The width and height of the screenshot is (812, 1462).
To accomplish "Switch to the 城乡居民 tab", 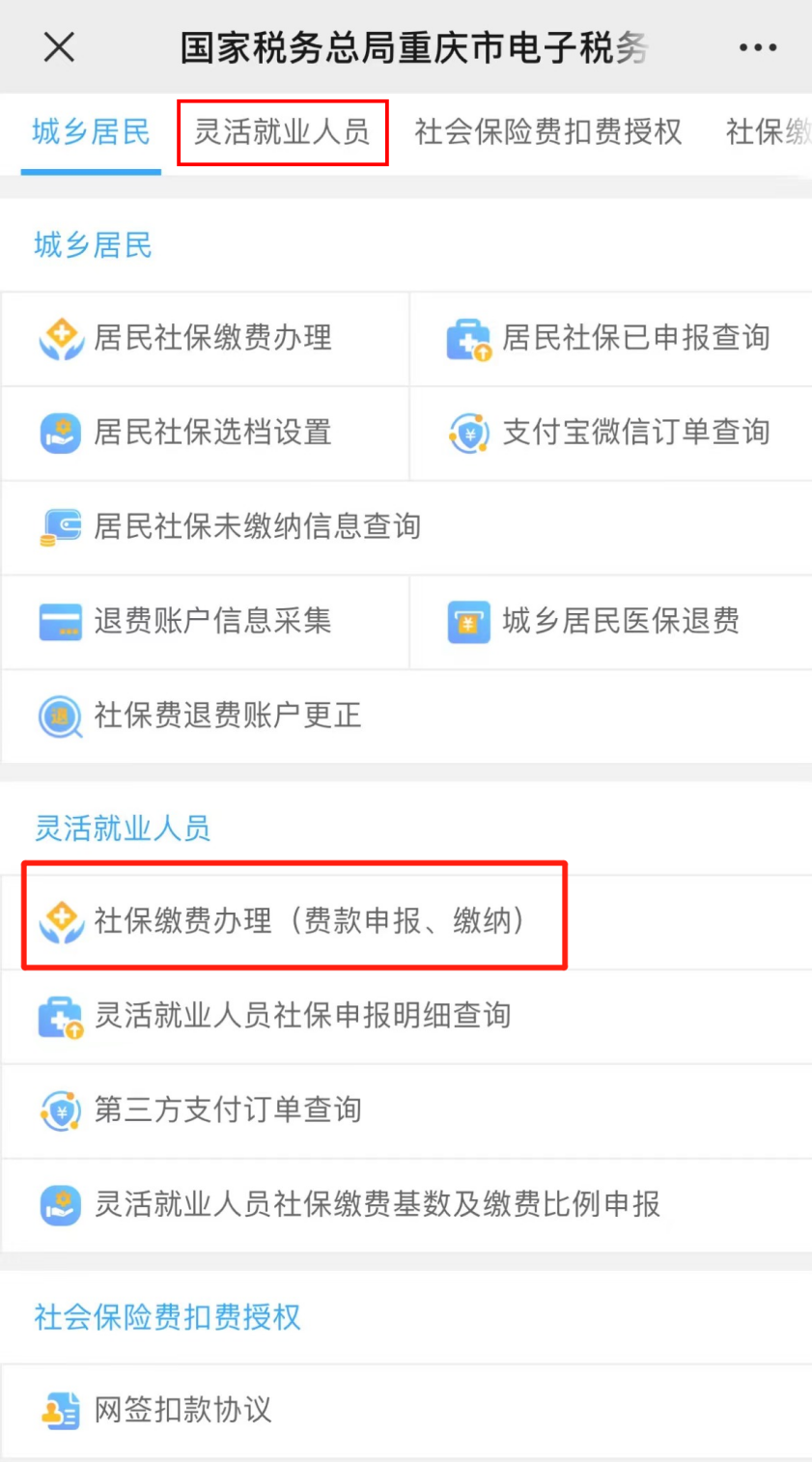I will (x=91, y=132).
